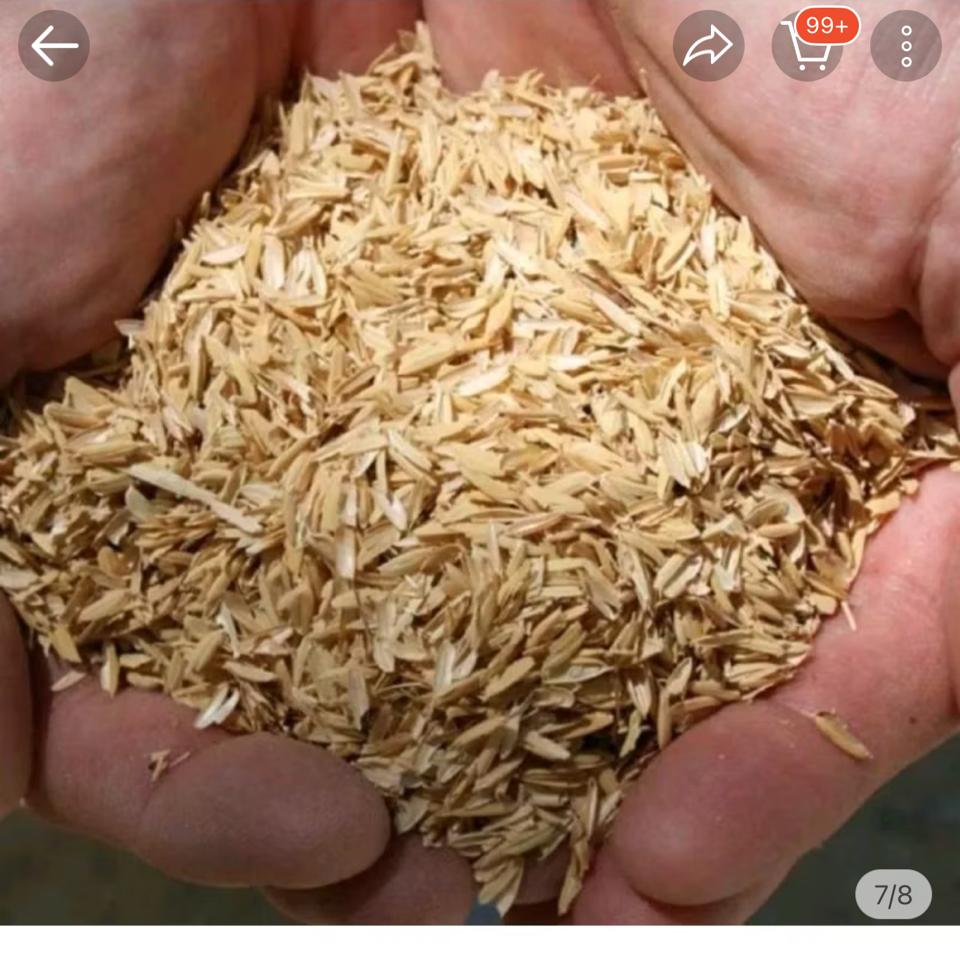Share this product
The height and width of the screenshot is (956, 960).
point(708,46)
